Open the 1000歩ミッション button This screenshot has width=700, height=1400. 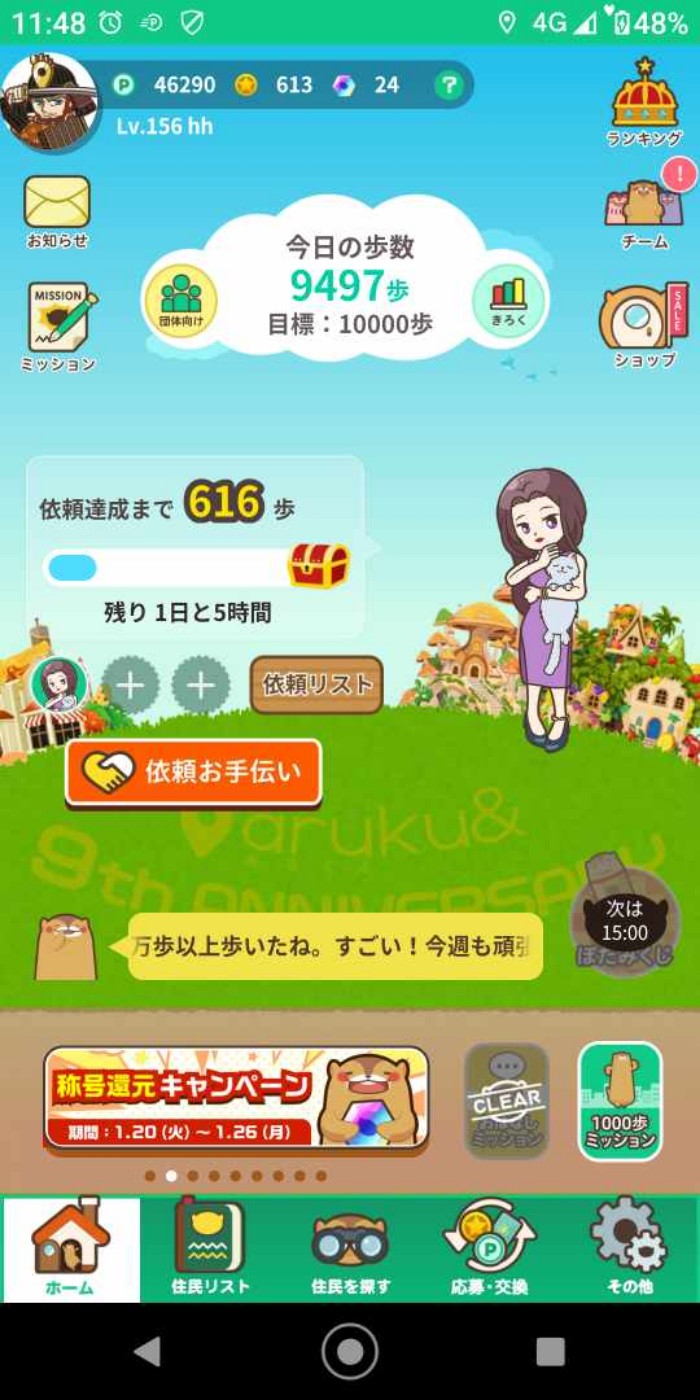point(620,1101)
